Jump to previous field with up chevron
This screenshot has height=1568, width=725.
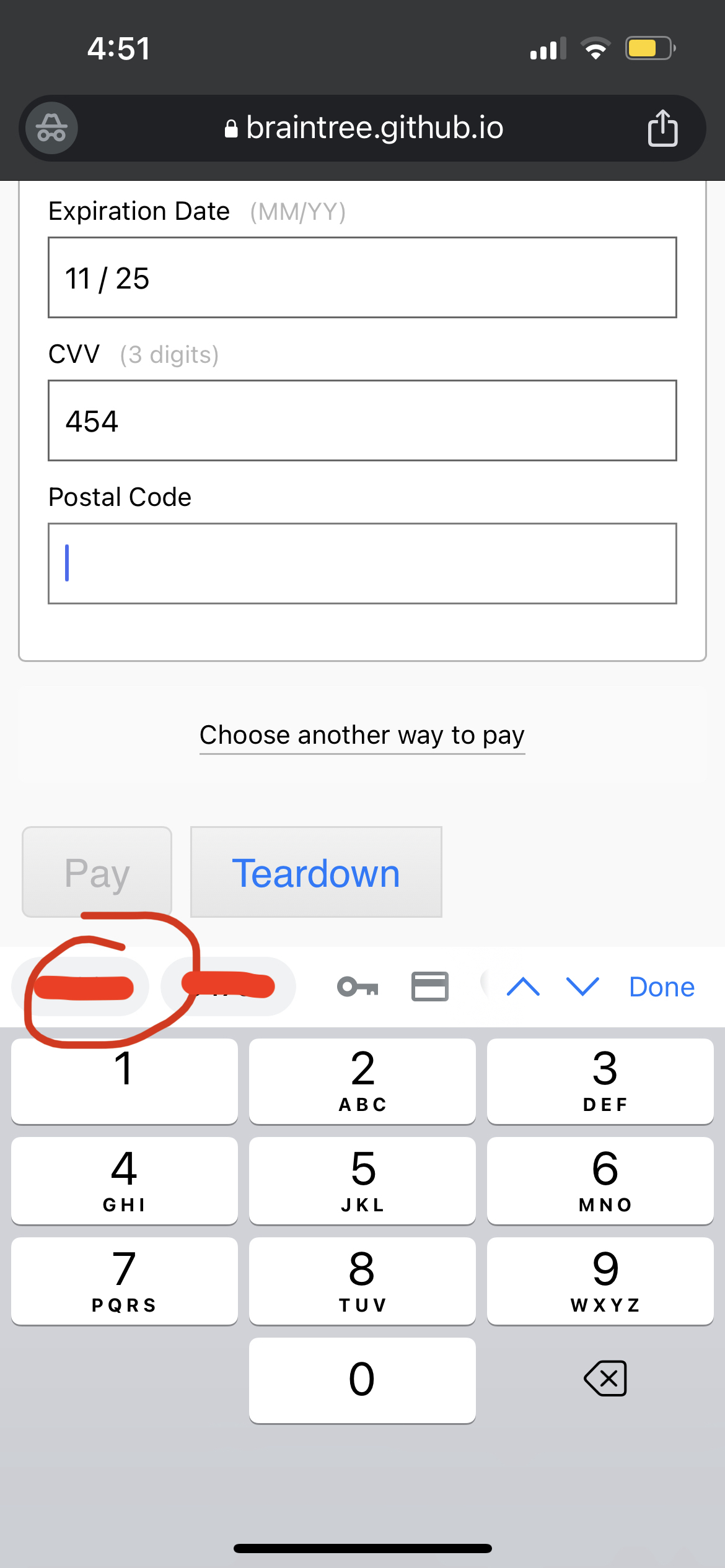coord(522,987)
